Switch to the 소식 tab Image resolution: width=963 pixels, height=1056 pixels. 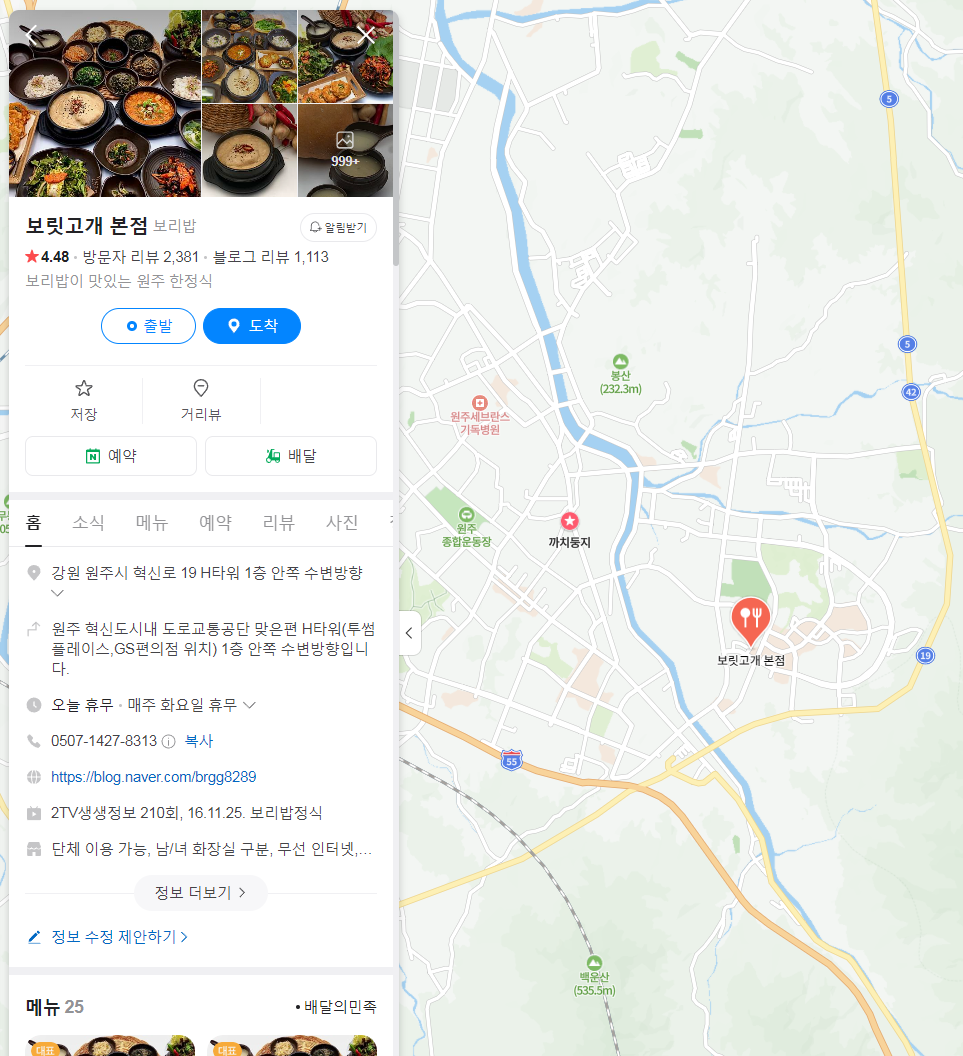(88, 522)
